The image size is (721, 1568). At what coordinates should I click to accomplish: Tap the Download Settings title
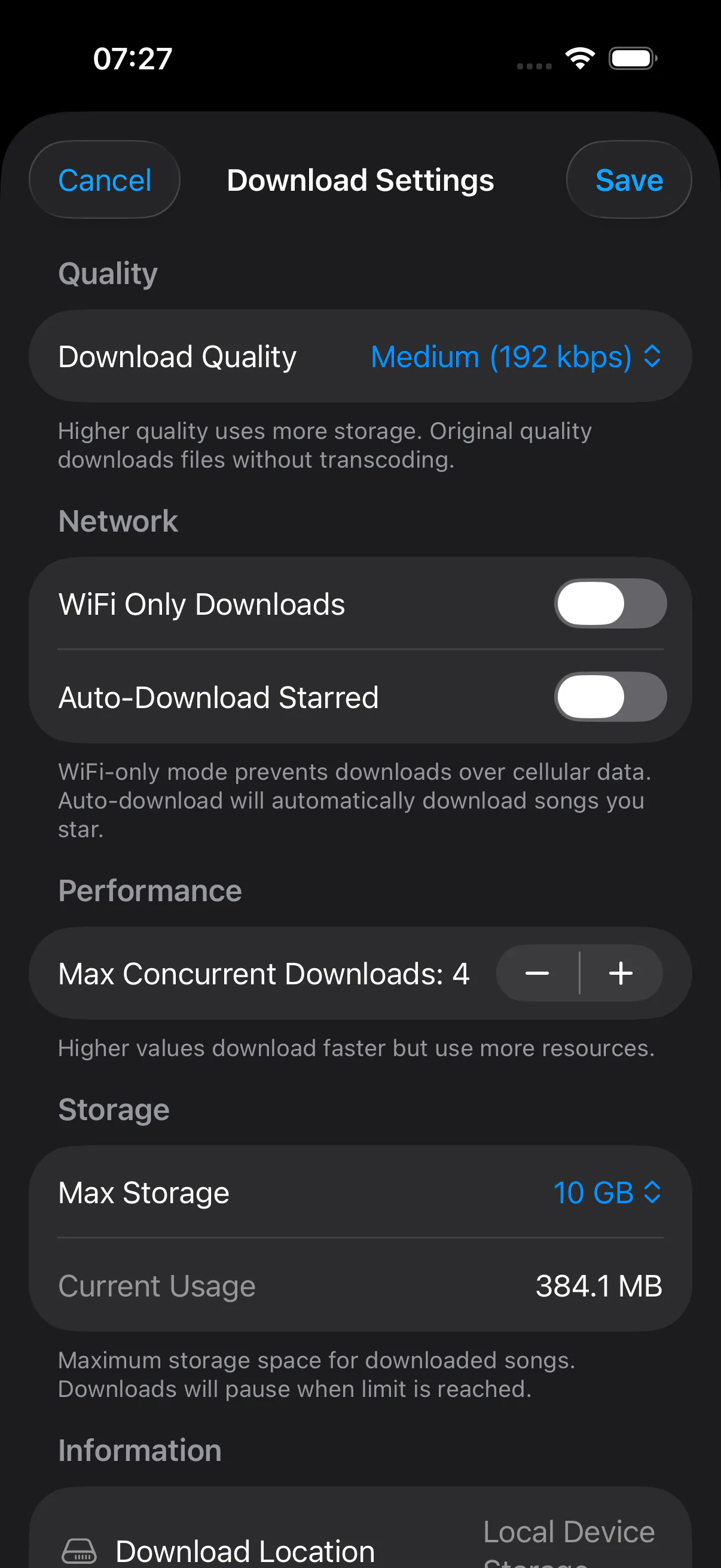[360, 179]
